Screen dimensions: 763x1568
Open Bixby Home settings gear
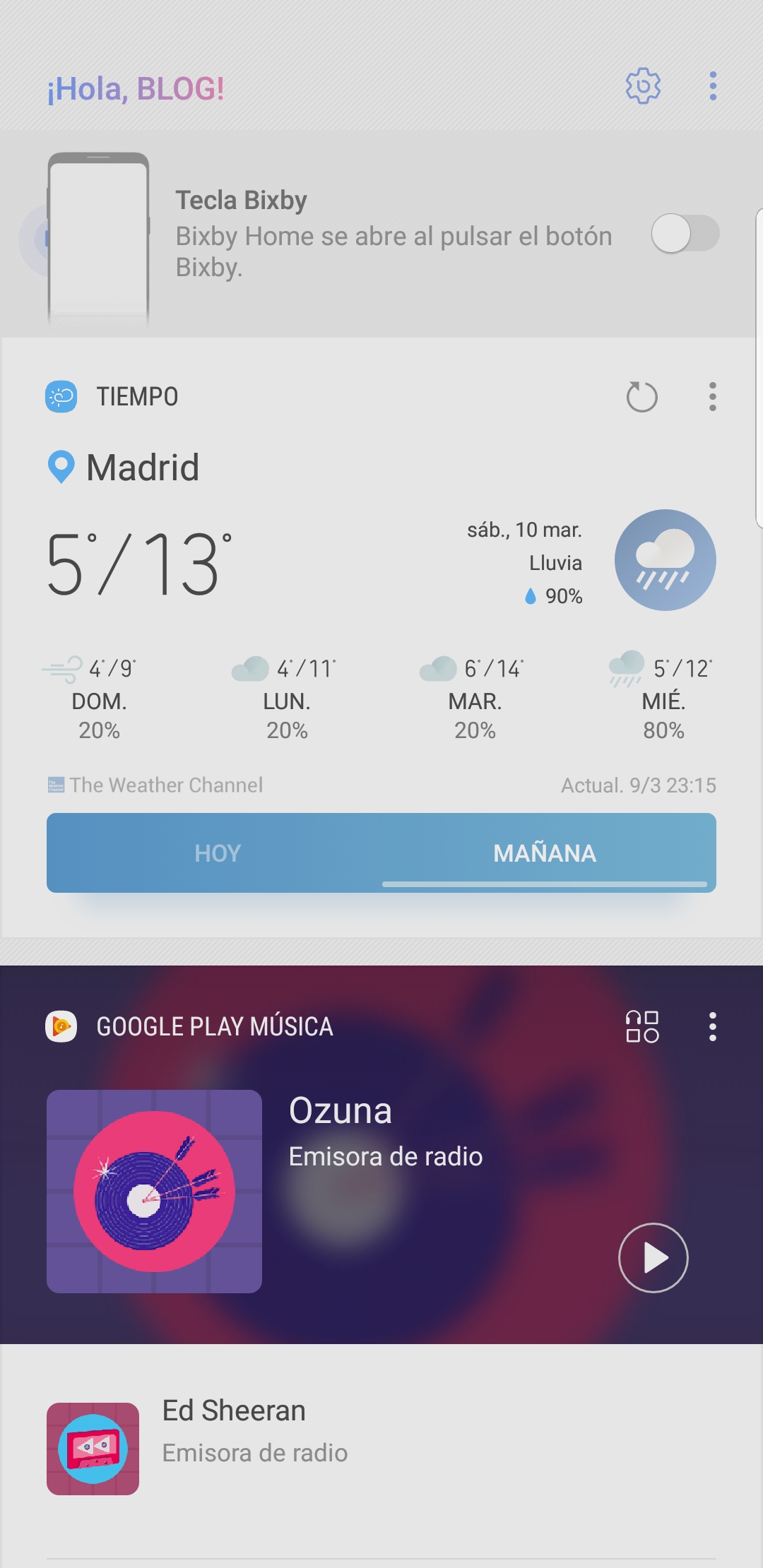643,87
